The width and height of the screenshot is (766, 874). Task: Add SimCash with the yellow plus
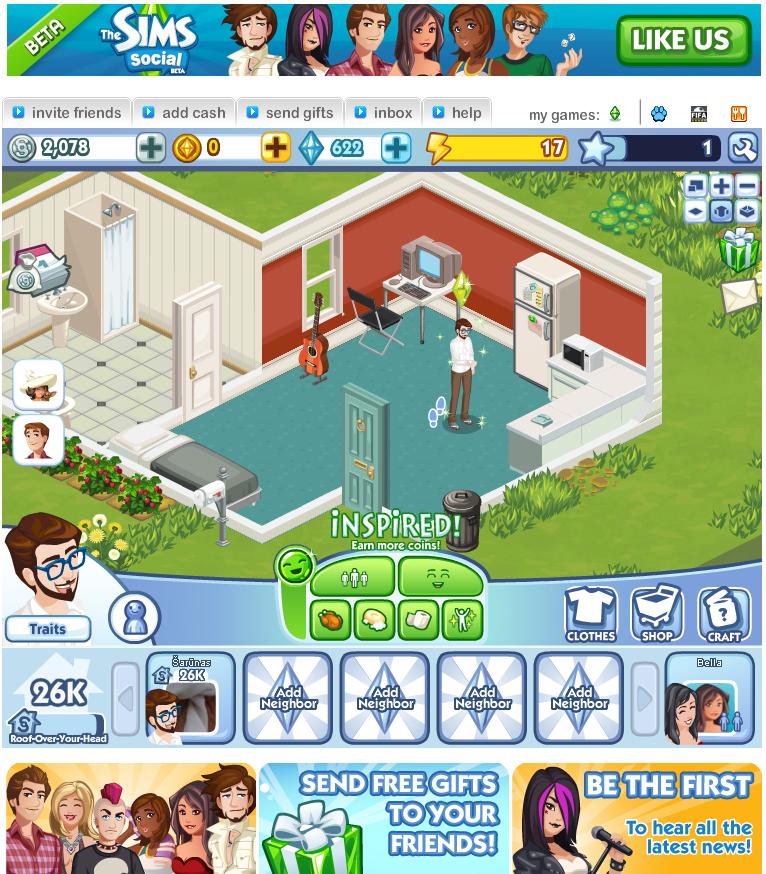coord(276,149)
